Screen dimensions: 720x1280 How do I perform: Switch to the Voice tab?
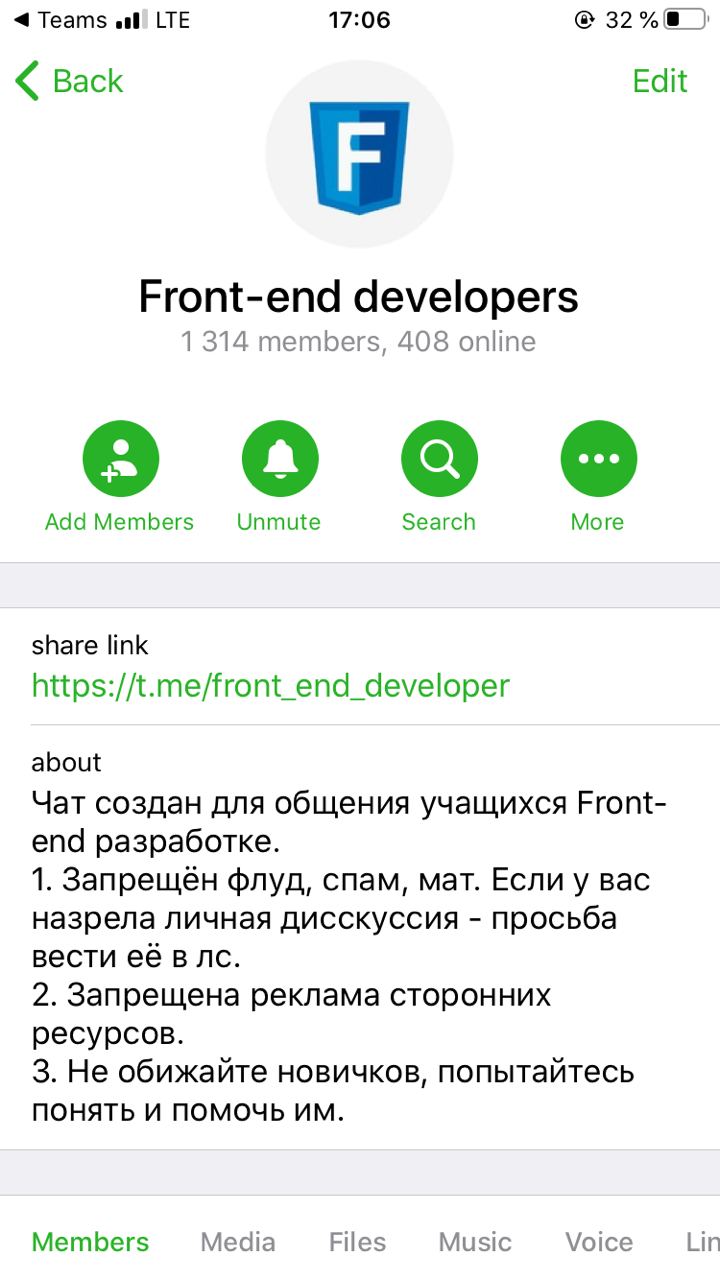[599, 1242]
